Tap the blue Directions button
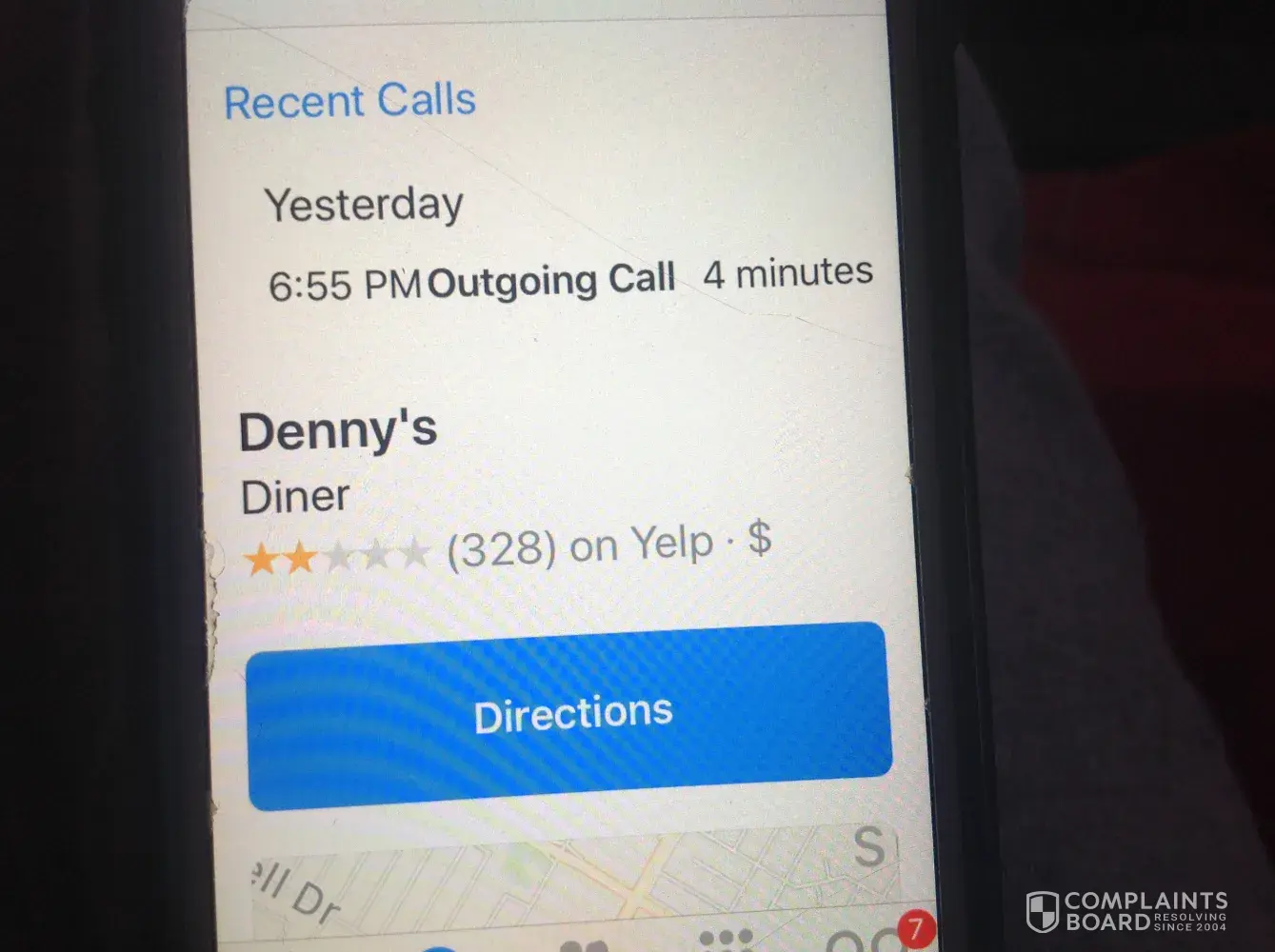 [569, 715]
